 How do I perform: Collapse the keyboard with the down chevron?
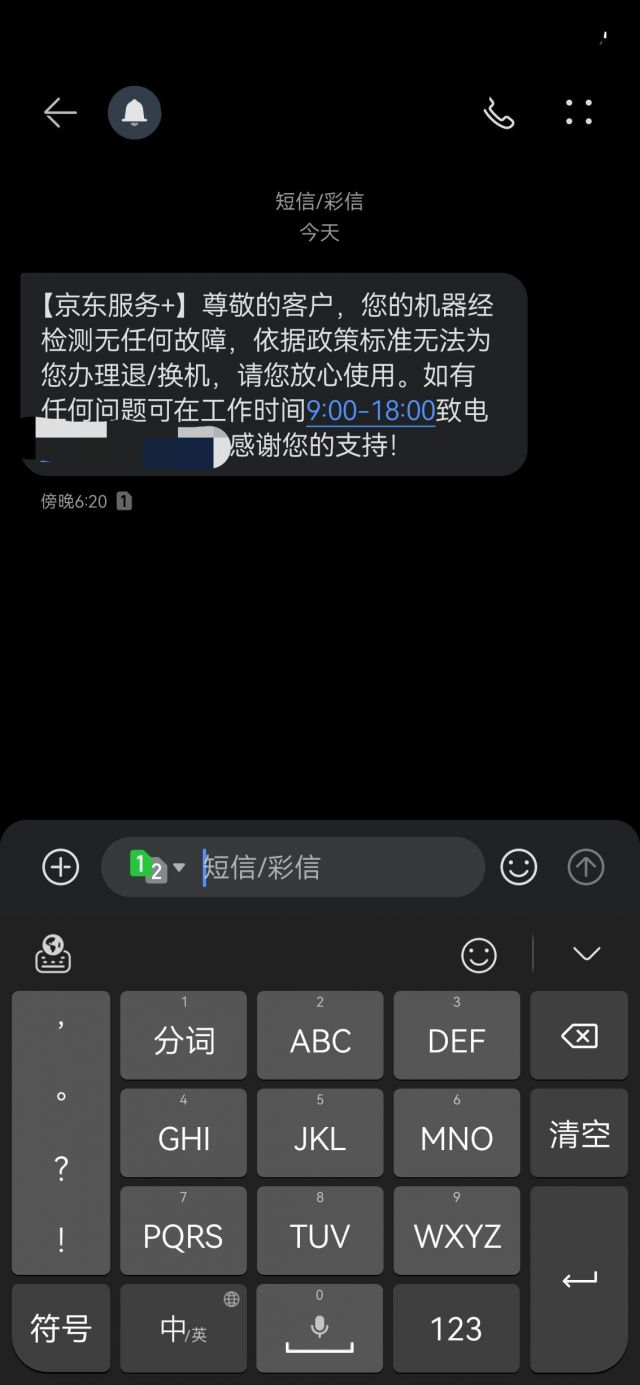(586, 954)
